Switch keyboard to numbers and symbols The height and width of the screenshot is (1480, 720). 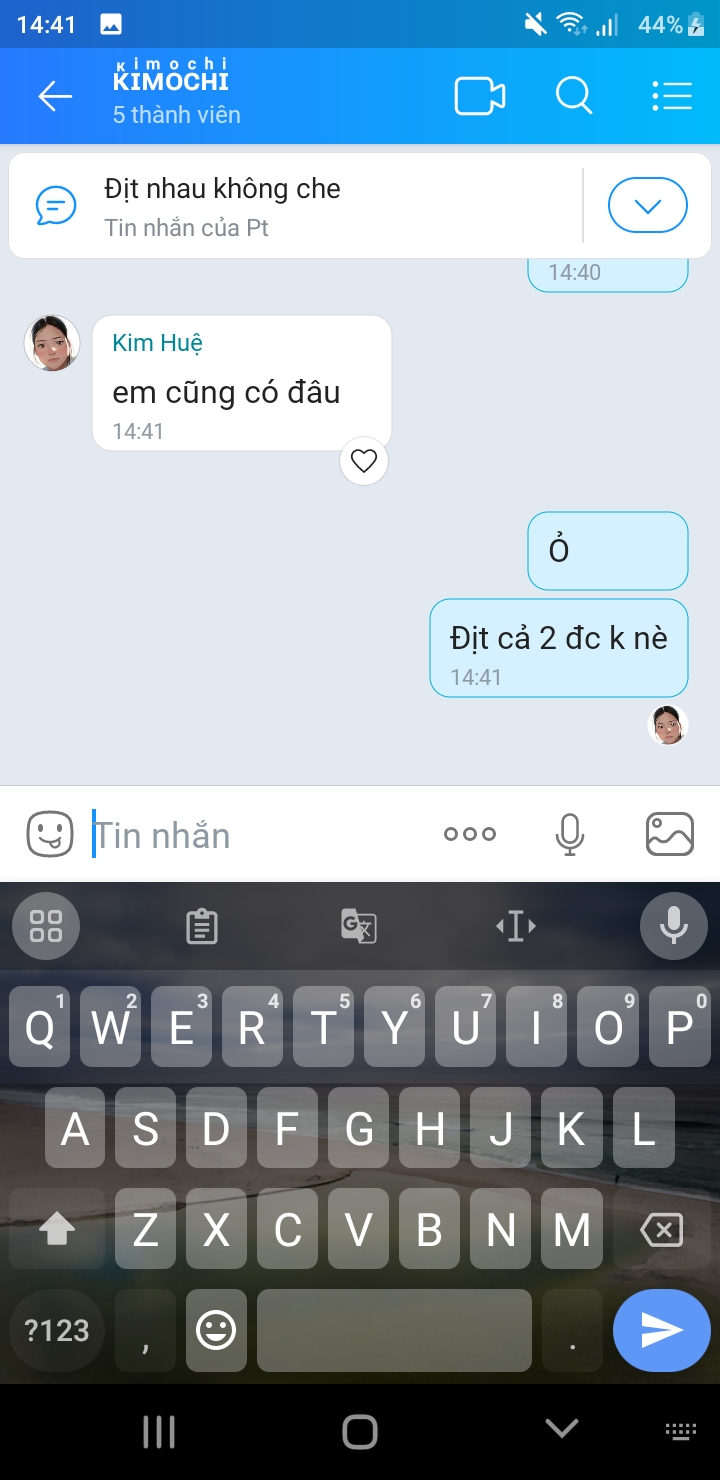coord(57,1330)
